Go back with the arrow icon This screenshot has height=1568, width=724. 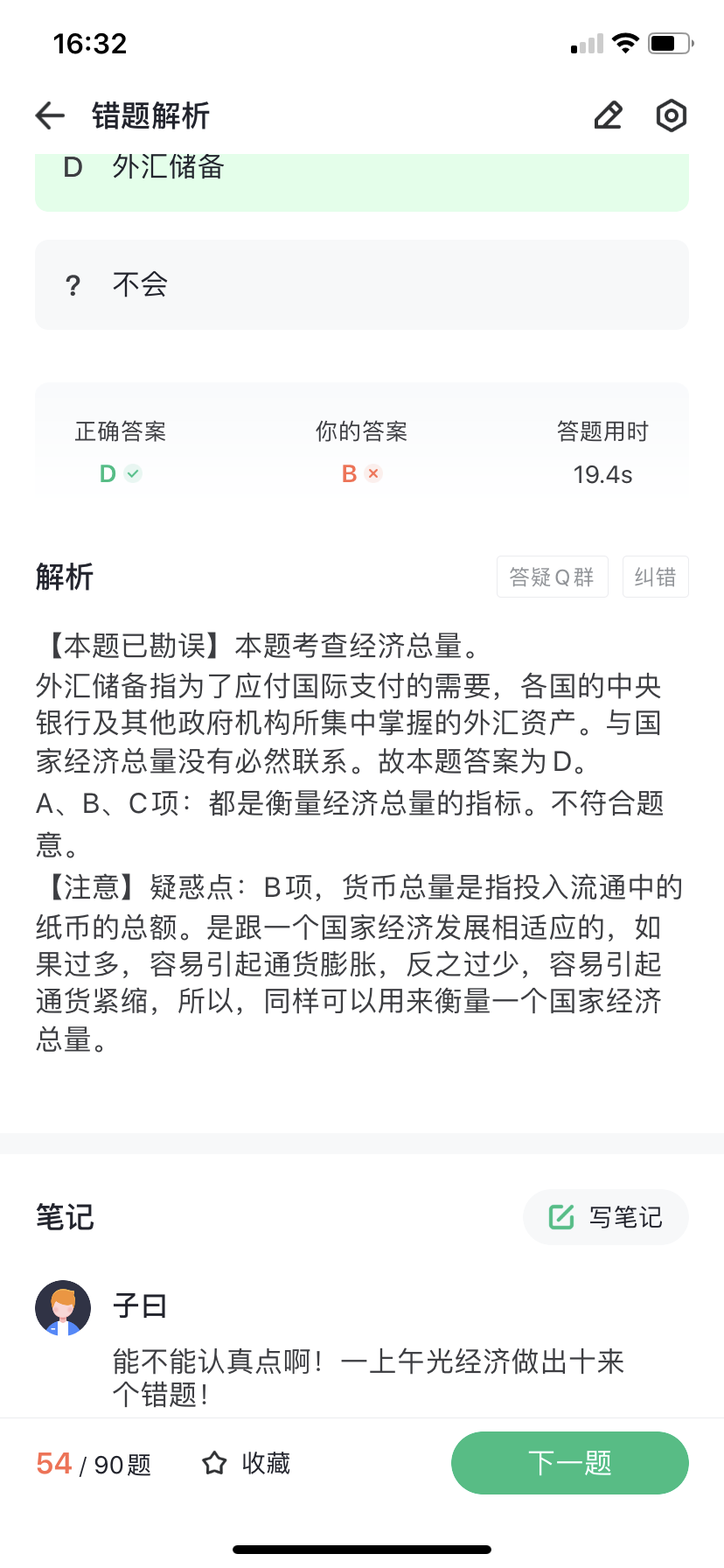[51, 115]
